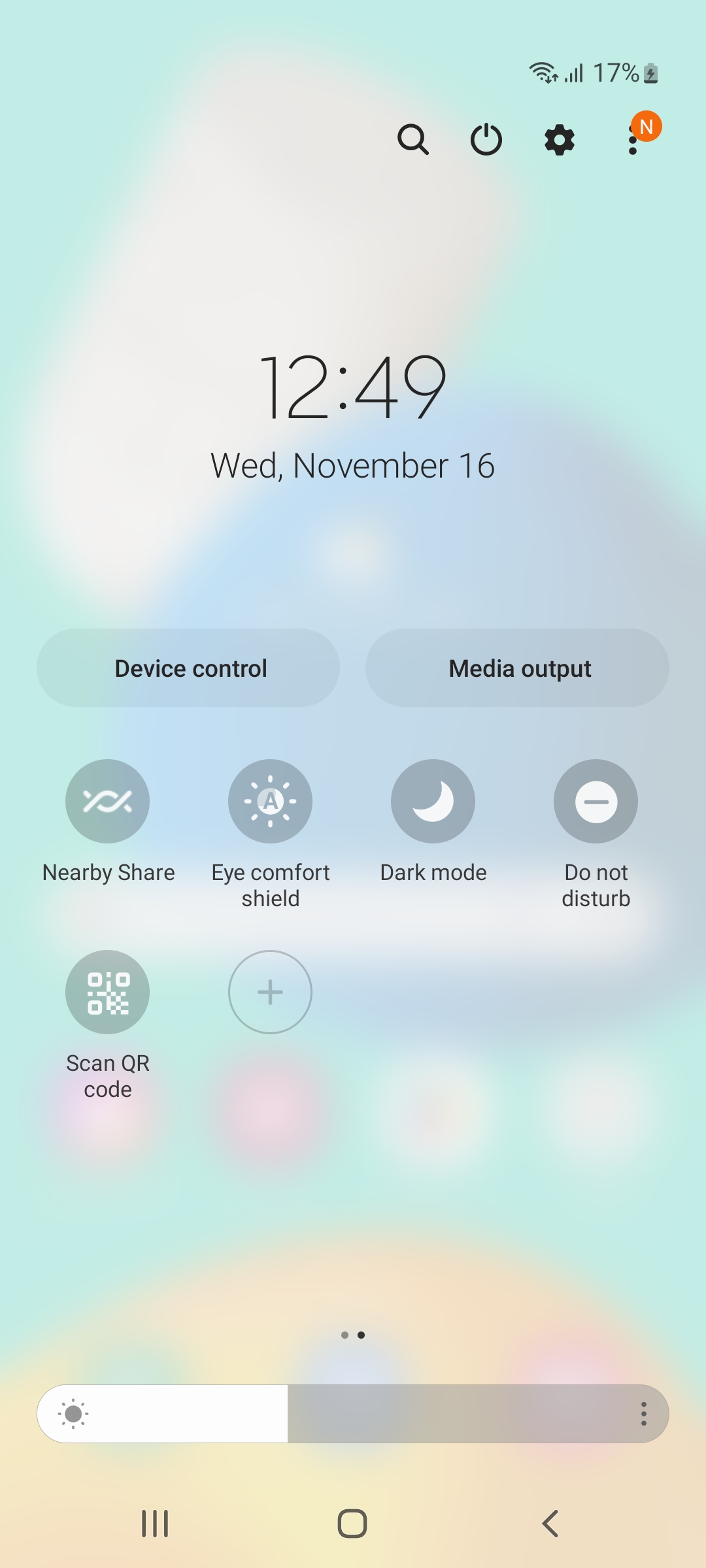The height and width of the screenshot is (1568, 706).
Task: Open settings via the gear icon
Action: click(x=560, y=140)
